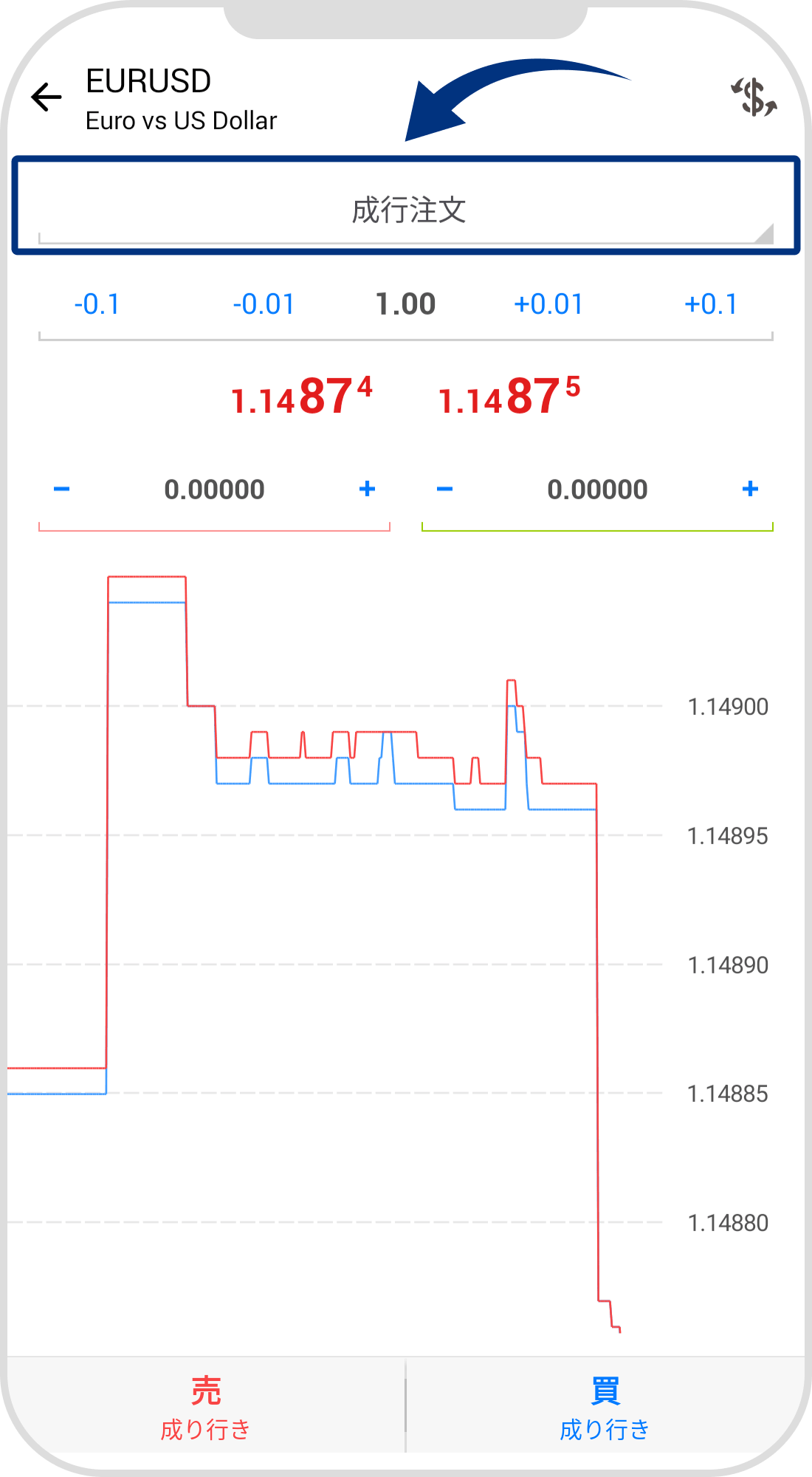Lower the take profit with the green-underlined minus

(444, 489)
